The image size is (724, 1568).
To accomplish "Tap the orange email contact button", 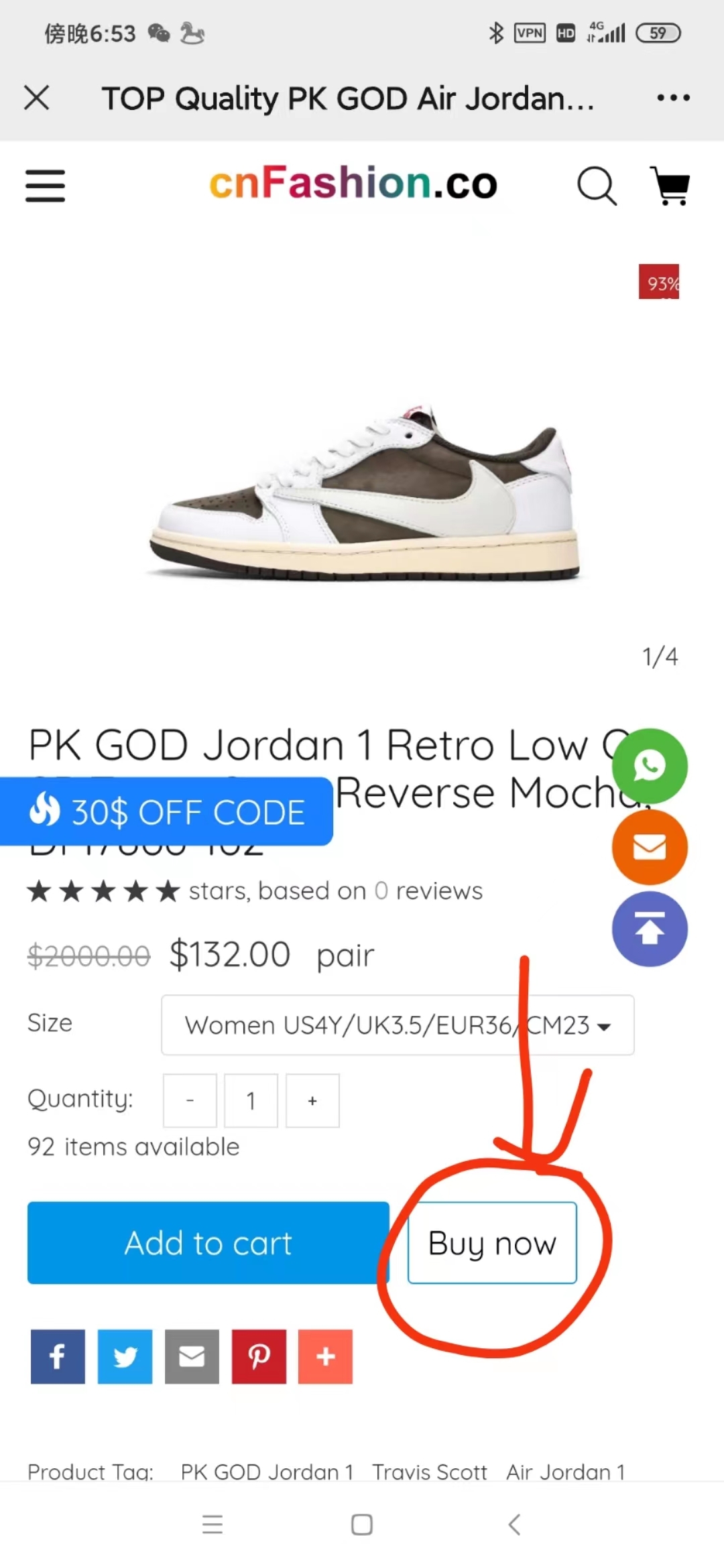I will click(x=650, y=847).
